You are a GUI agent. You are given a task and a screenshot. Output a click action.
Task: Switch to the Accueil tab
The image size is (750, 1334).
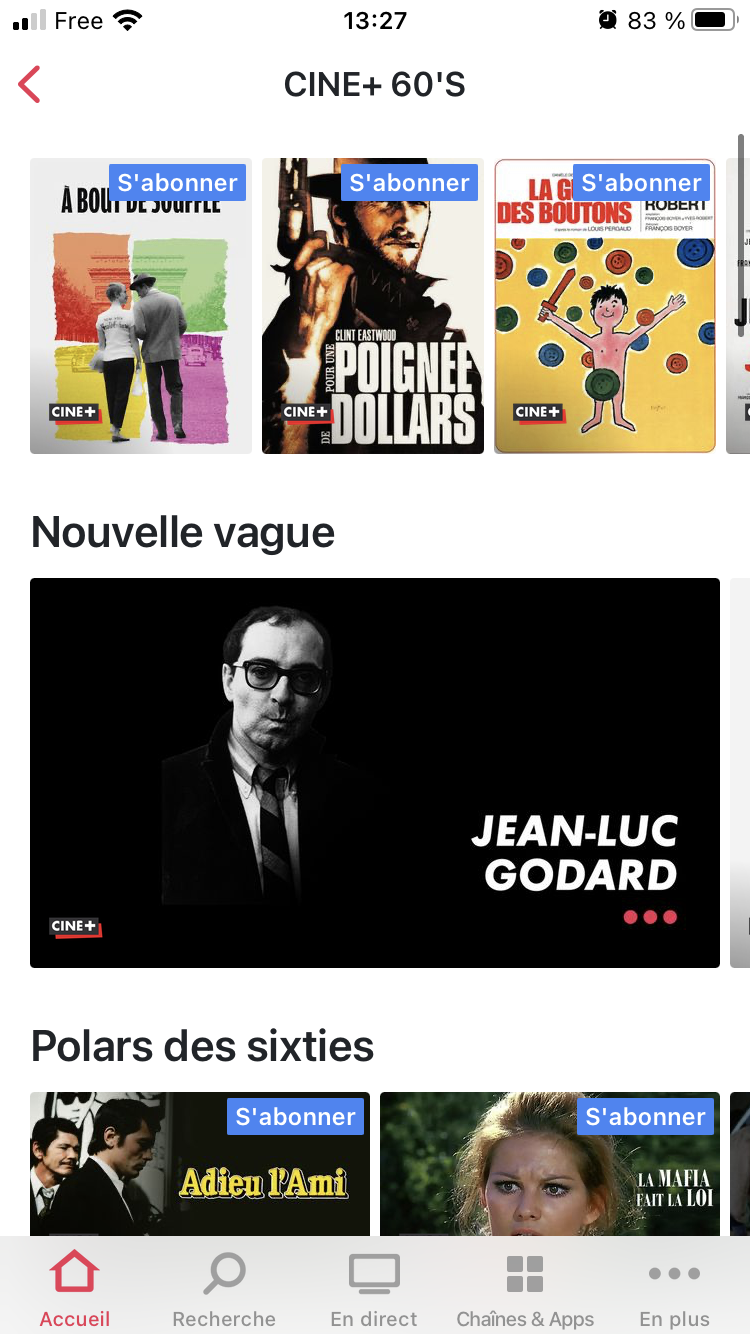point(75,1290)
